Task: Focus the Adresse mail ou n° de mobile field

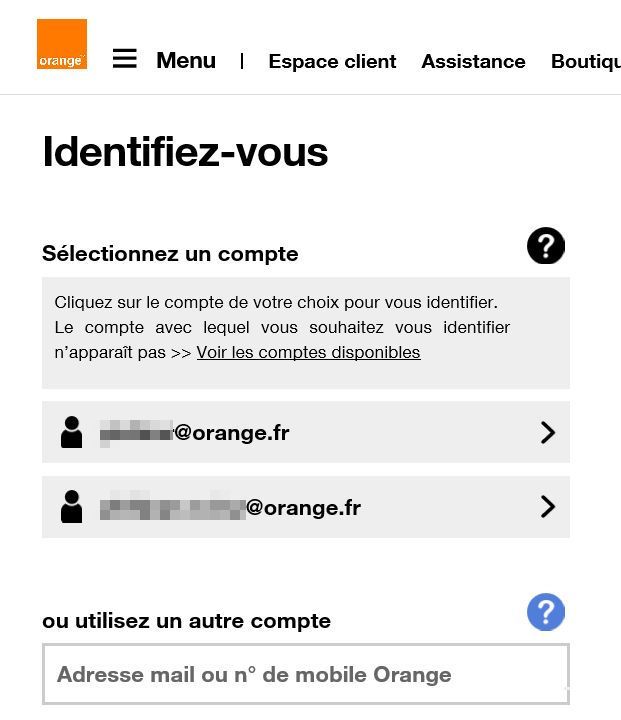Action: 305,674
